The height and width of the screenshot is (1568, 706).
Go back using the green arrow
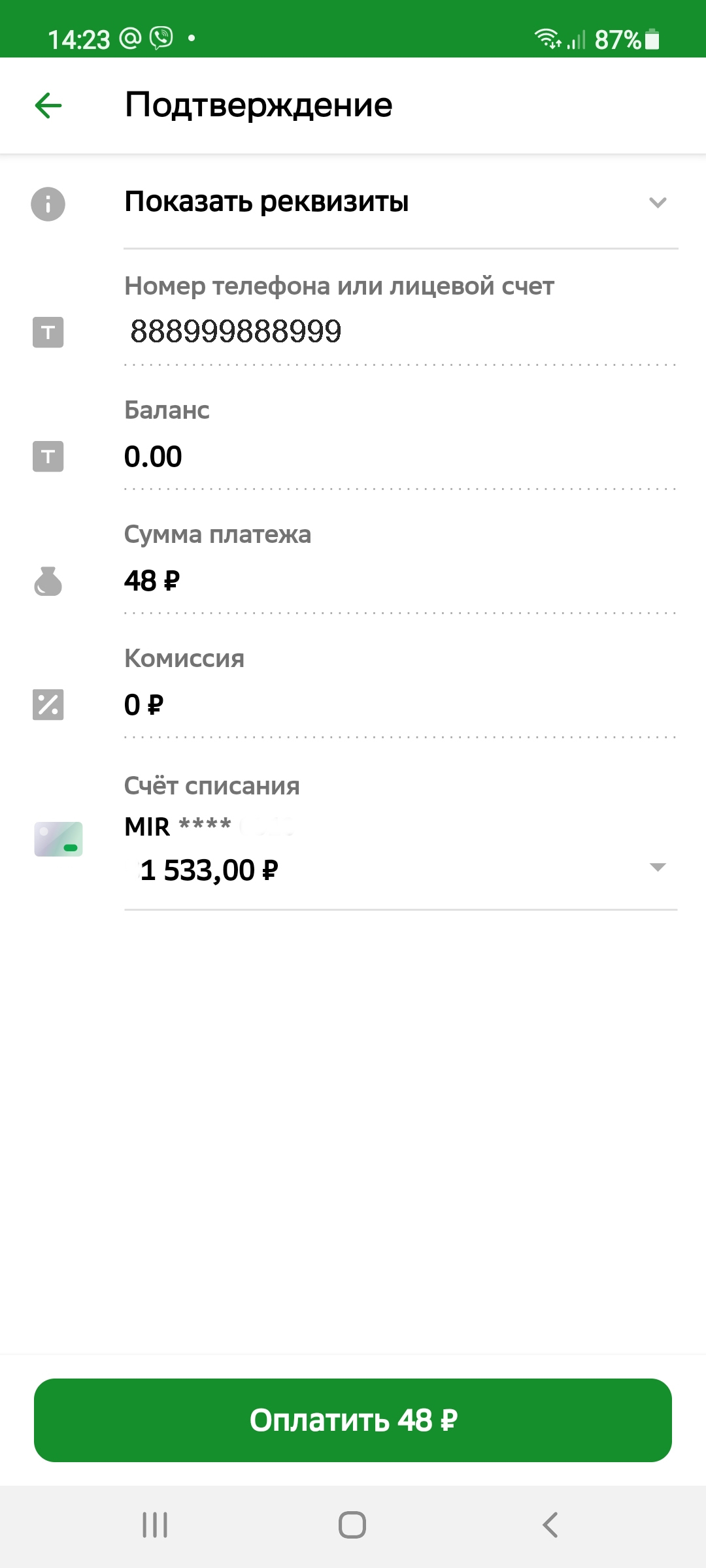coord(48,105)
